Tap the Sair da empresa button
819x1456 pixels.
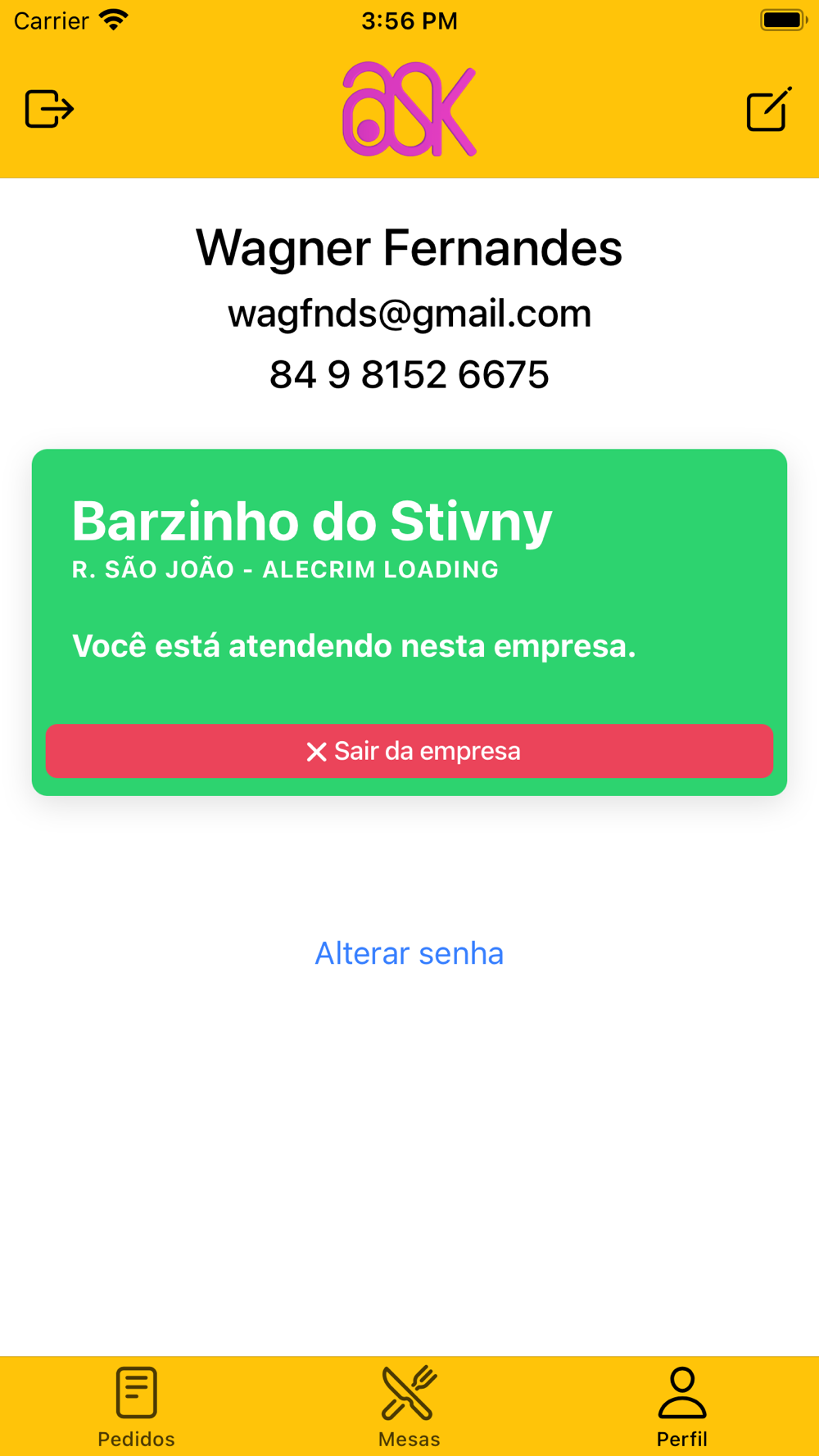[409, 751]
